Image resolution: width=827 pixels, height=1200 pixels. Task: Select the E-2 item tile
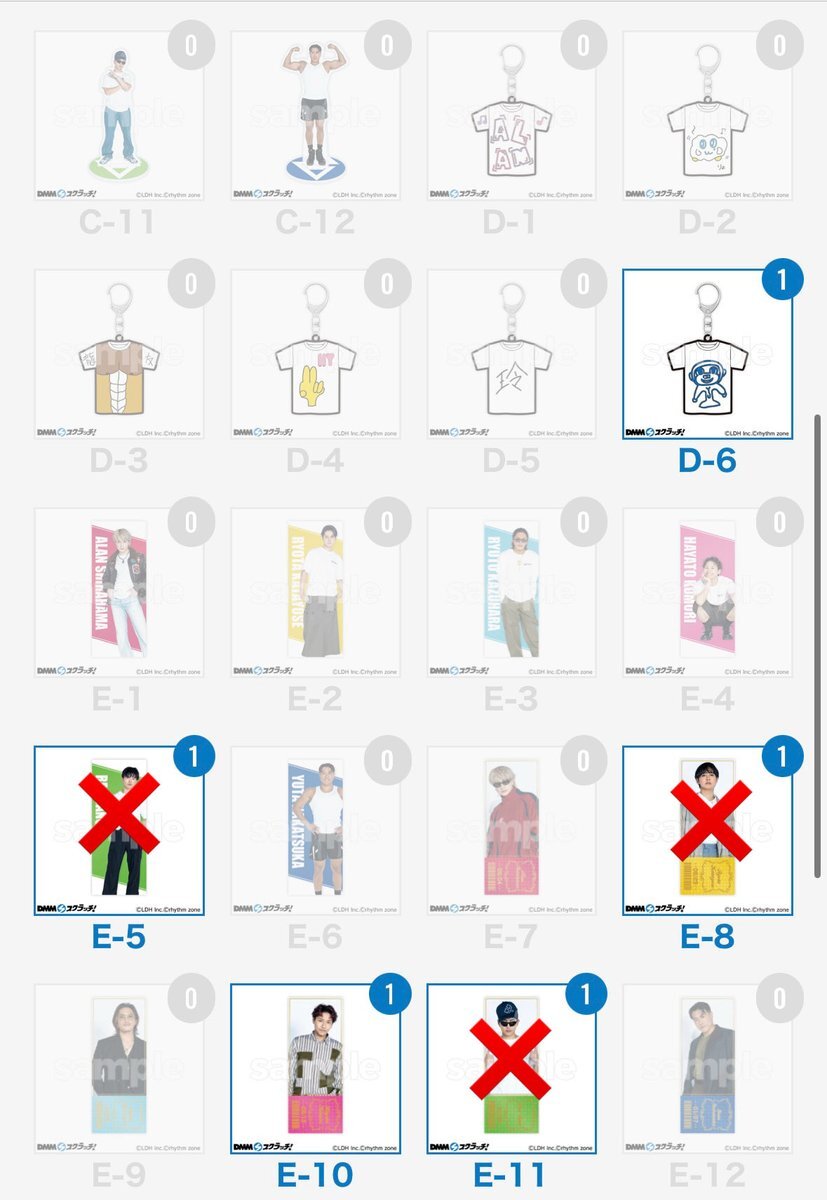(x=315, y=592)
